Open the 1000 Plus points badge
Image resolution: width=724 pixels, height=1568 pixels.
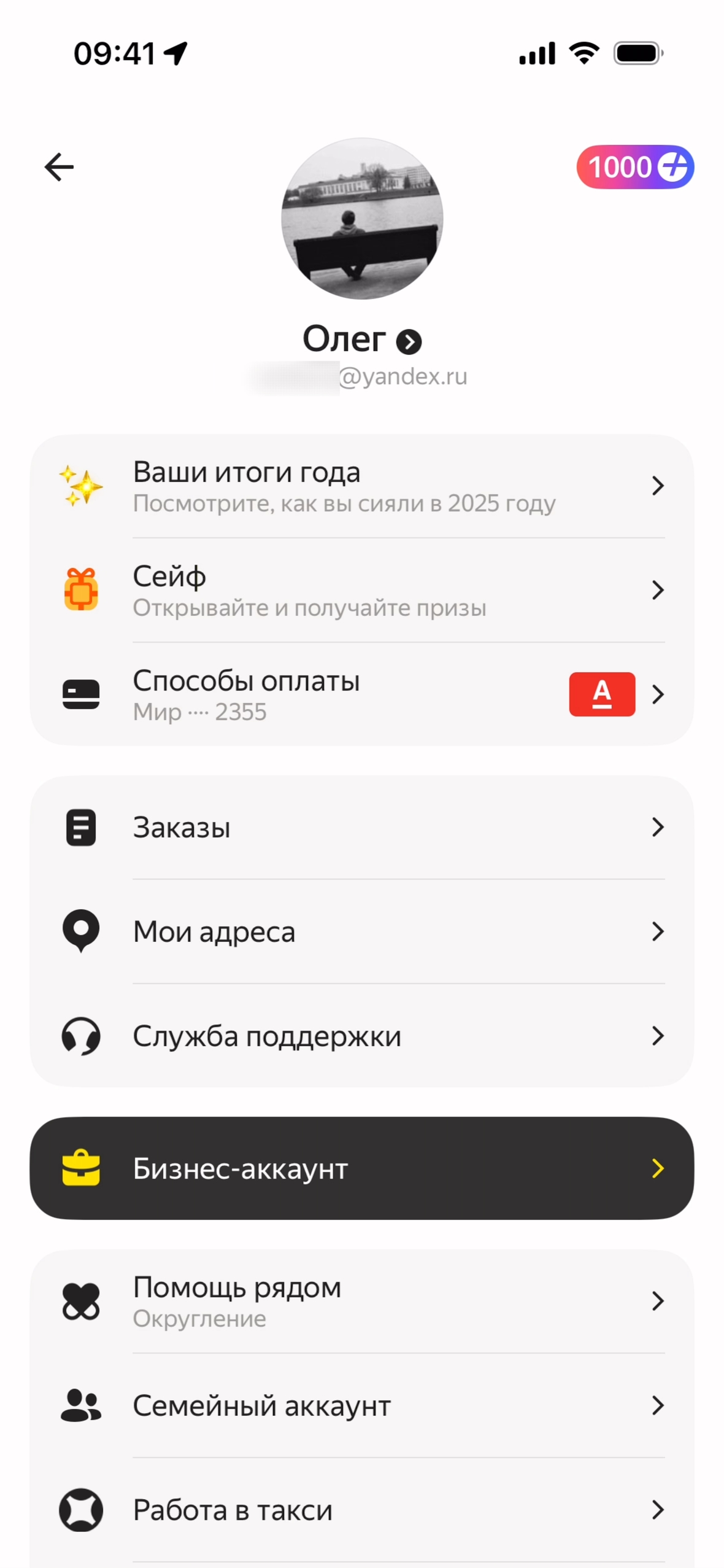(x=634, y=167)
